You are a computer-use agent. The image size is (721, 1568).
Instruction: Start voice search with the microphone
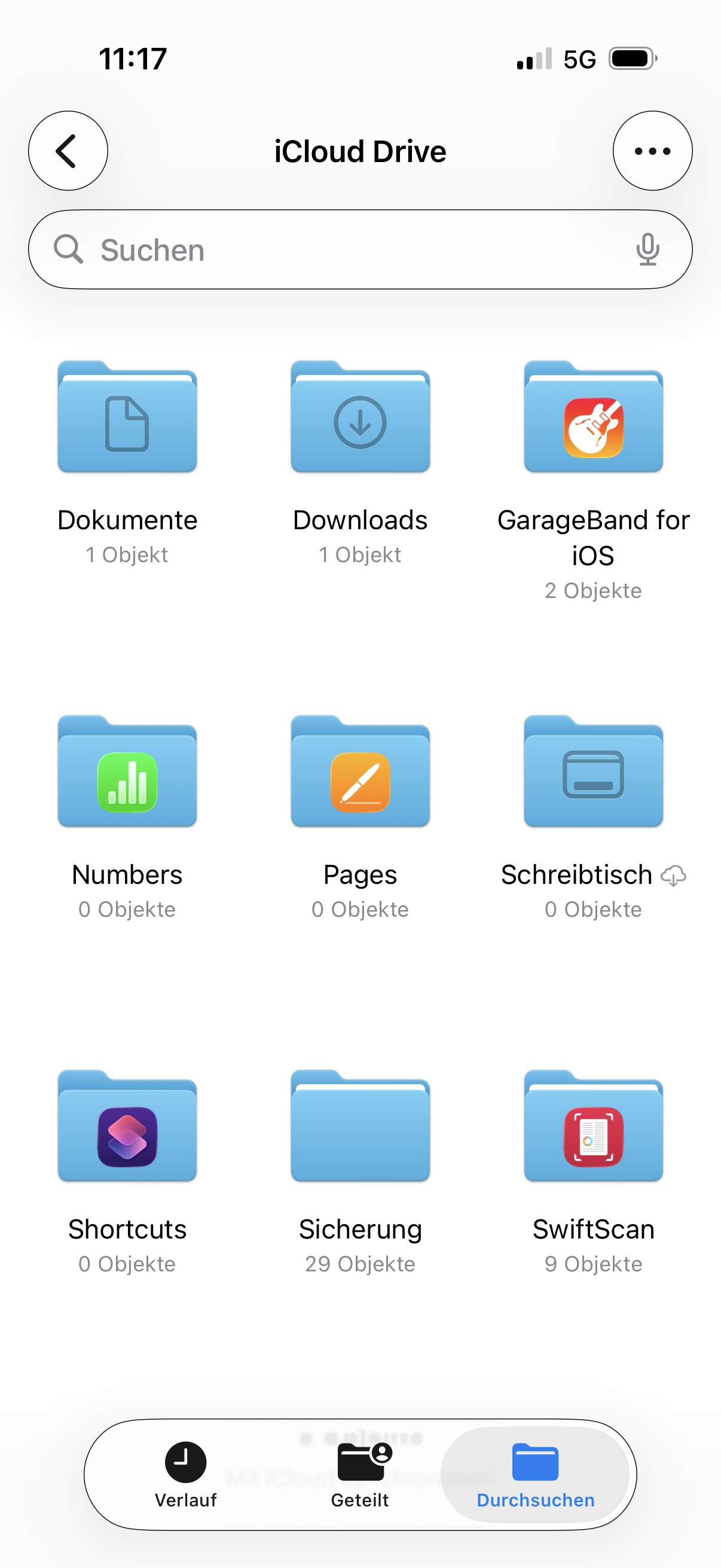647,249
